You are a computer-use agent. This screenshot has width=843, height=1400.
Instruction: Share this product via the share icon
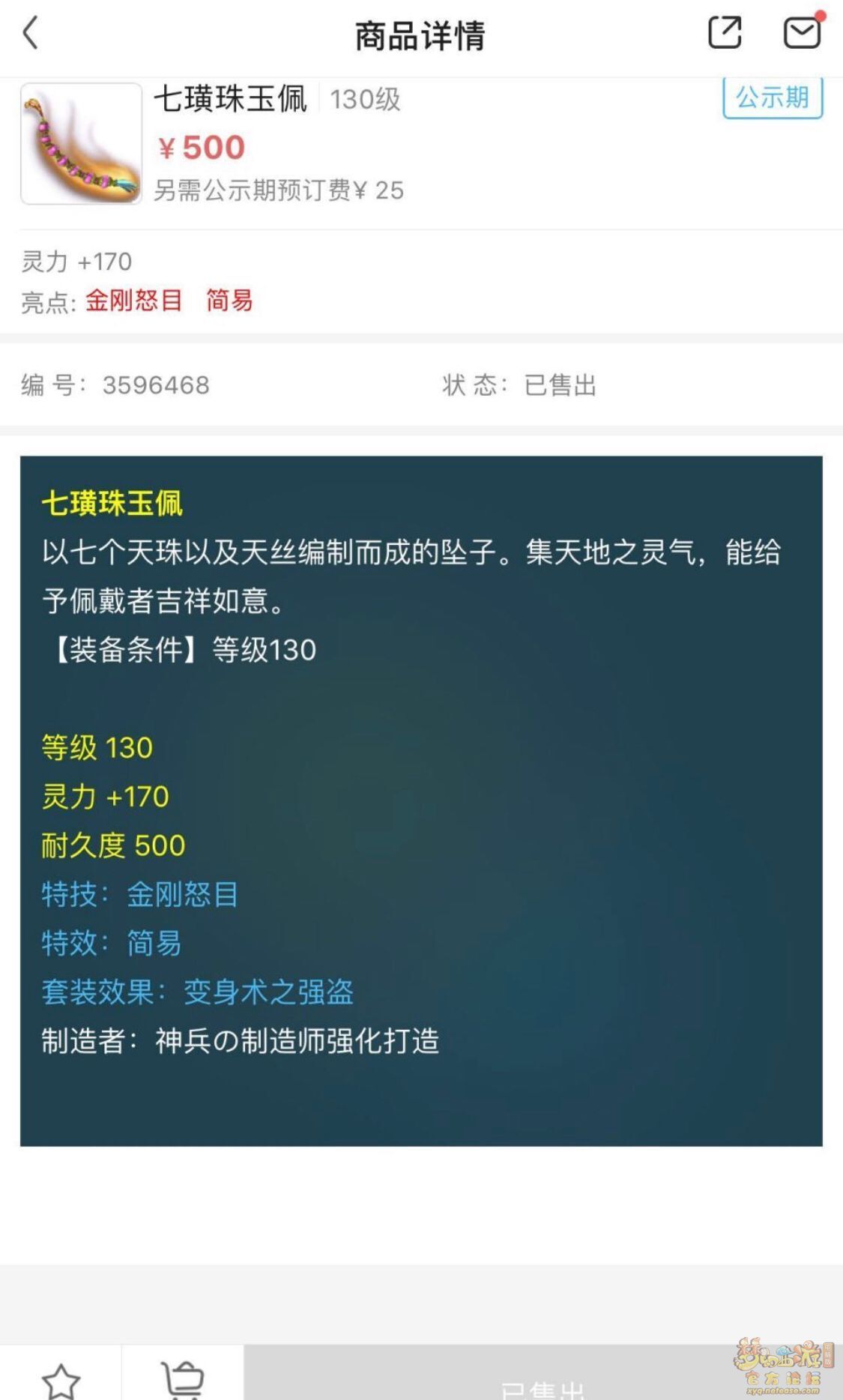coord(724,34)
